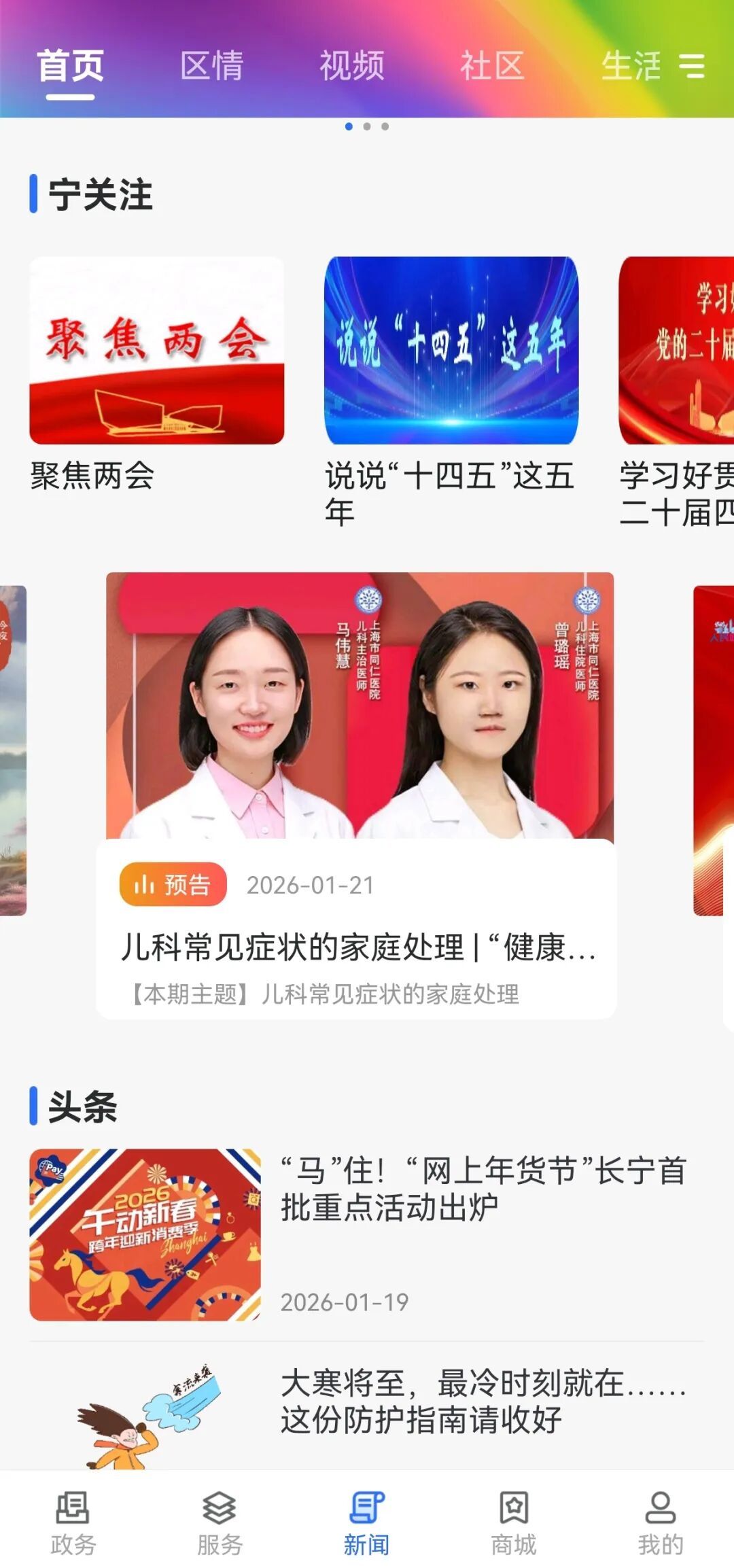Switch to the 服务 bottom tab

[220, 1524]
